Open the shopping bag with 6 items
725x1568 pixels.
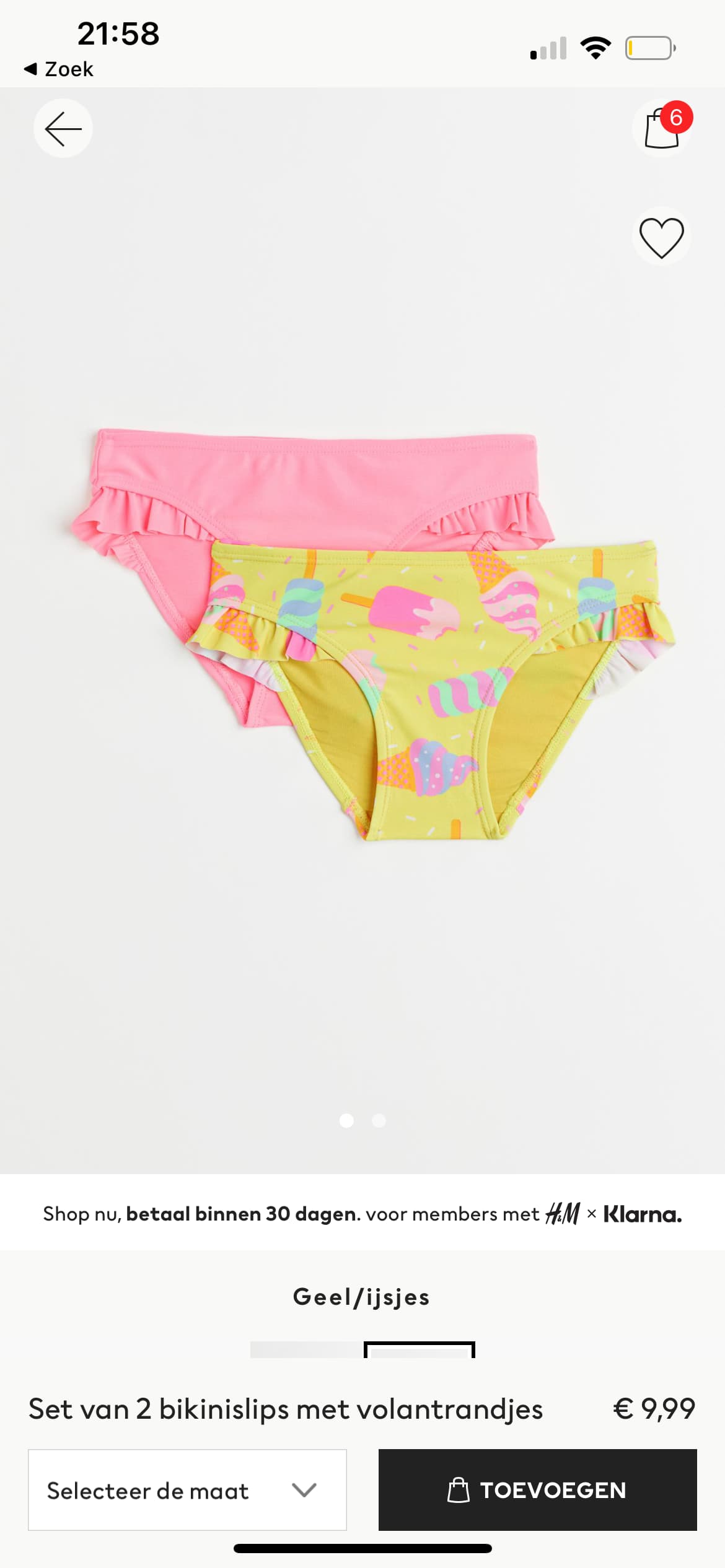pyautogui.click(x=662, y=128)
